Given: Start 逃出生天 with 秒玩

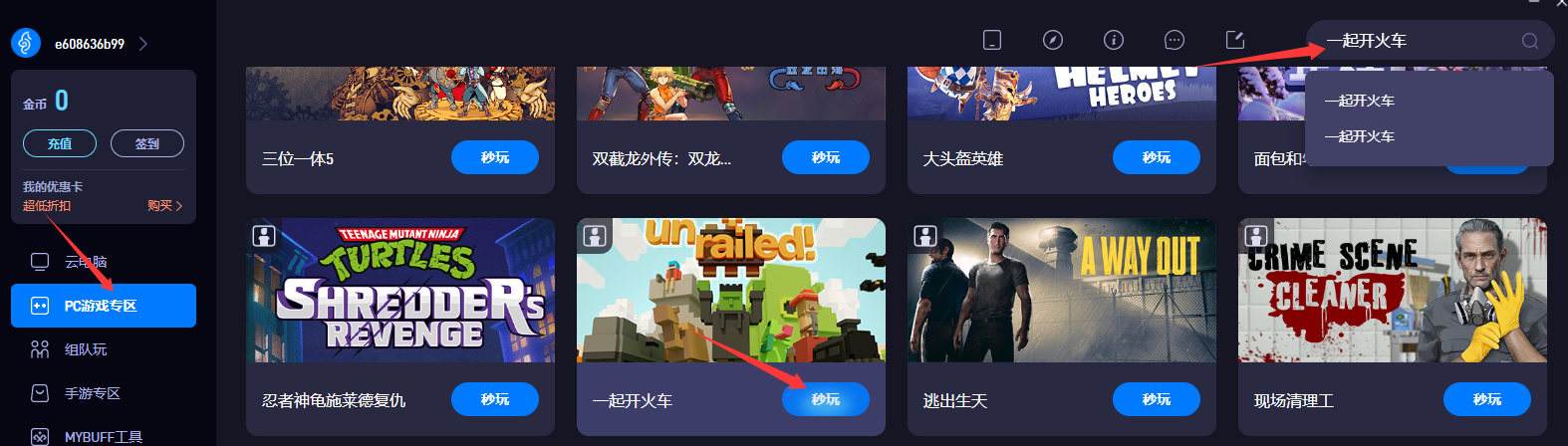Looking at the screenshot, I should [1157, 399].
